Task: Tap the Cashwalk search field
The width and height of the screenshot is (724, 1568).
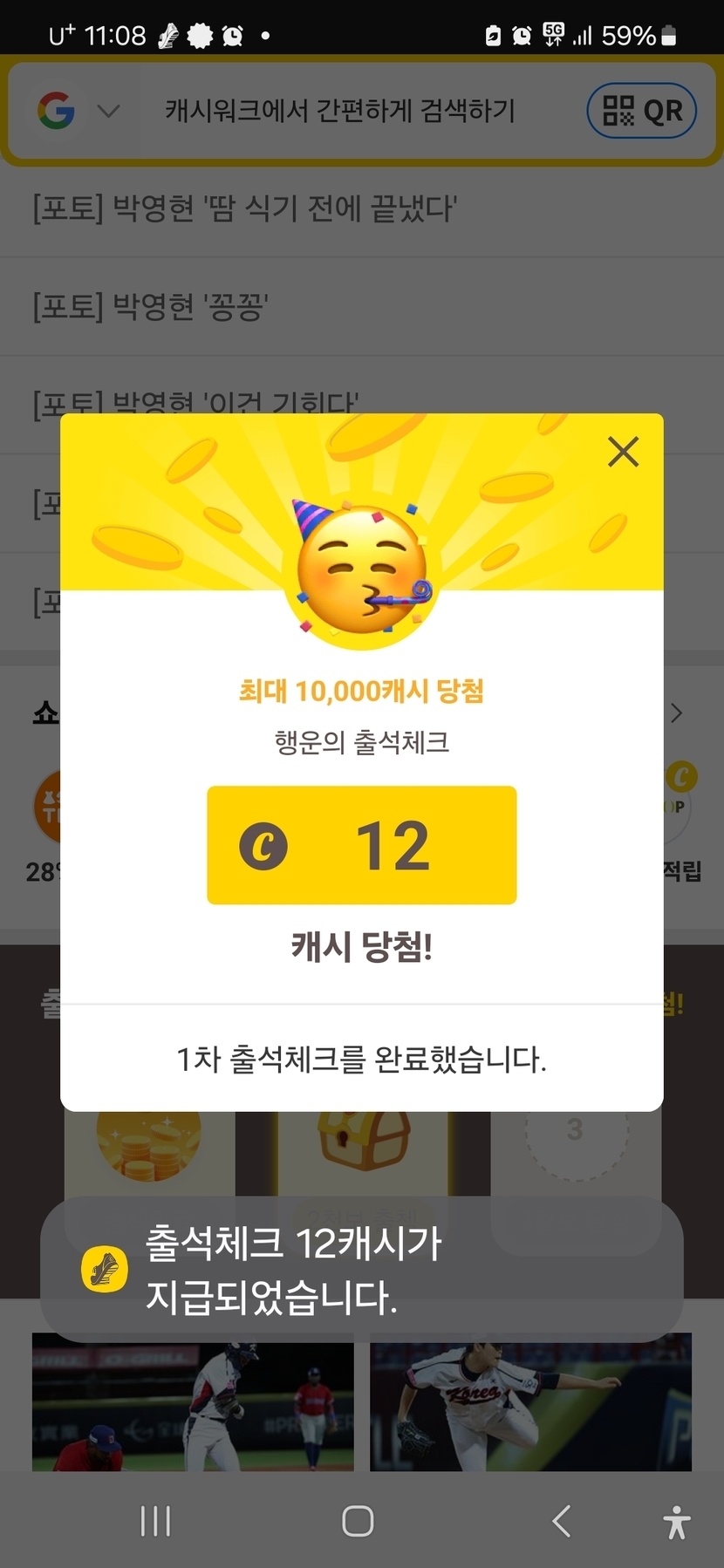Action: click(x=340, y=111)
